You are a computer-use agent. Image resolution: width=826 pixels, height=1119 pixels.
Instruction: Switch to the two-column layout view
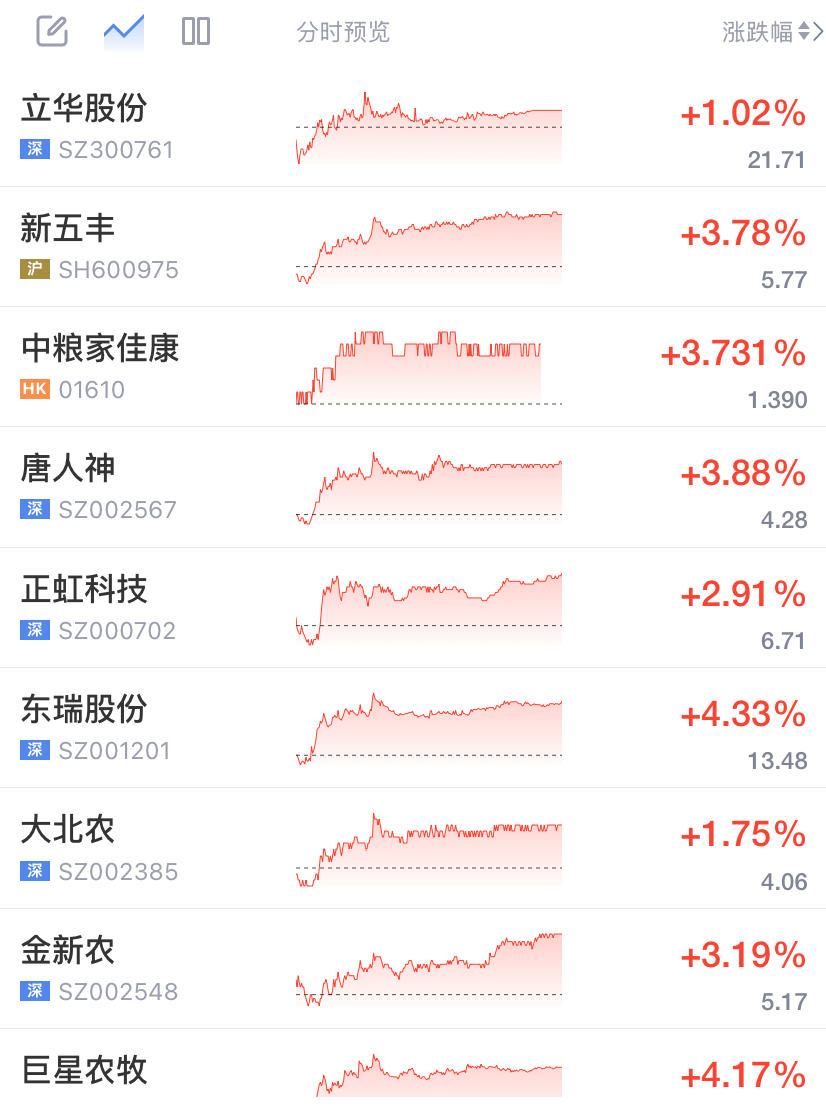click(x=196, y=31)
